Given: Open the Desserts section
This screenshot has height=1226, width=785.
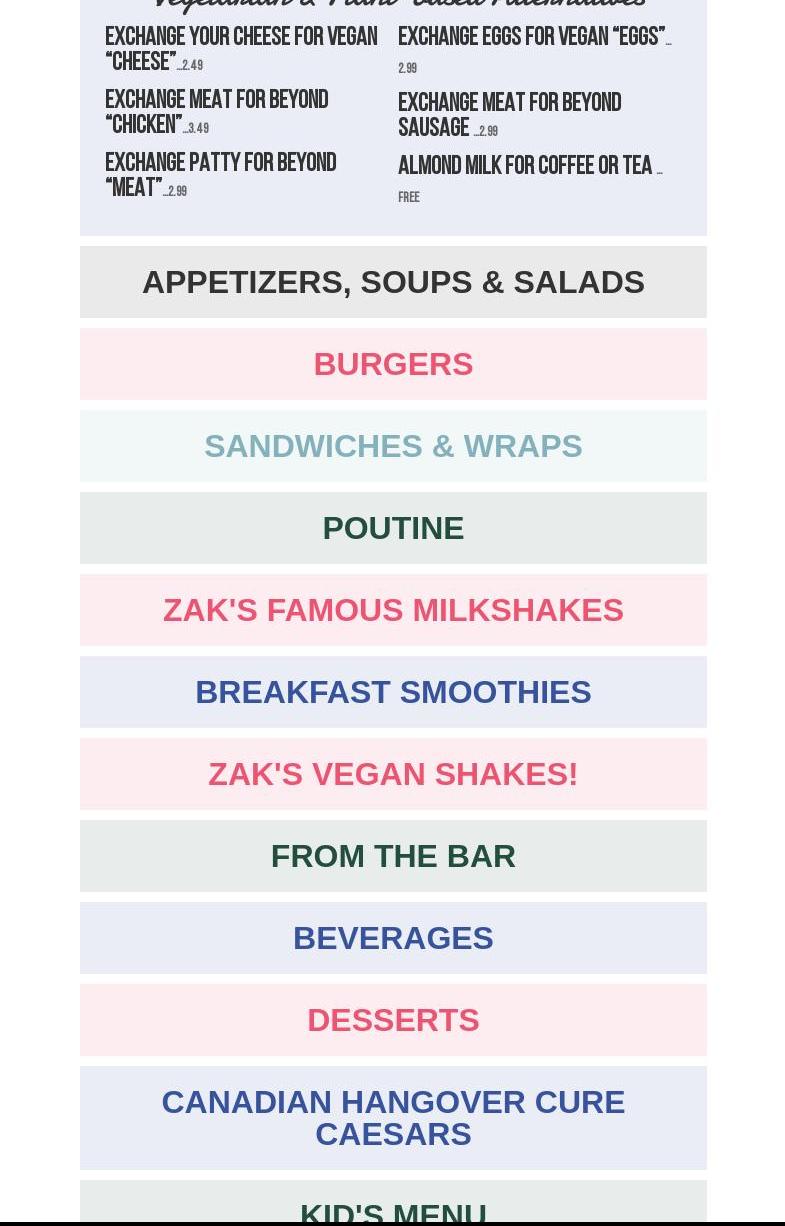Looking at the screenshot, I should tap(393, 1020).
